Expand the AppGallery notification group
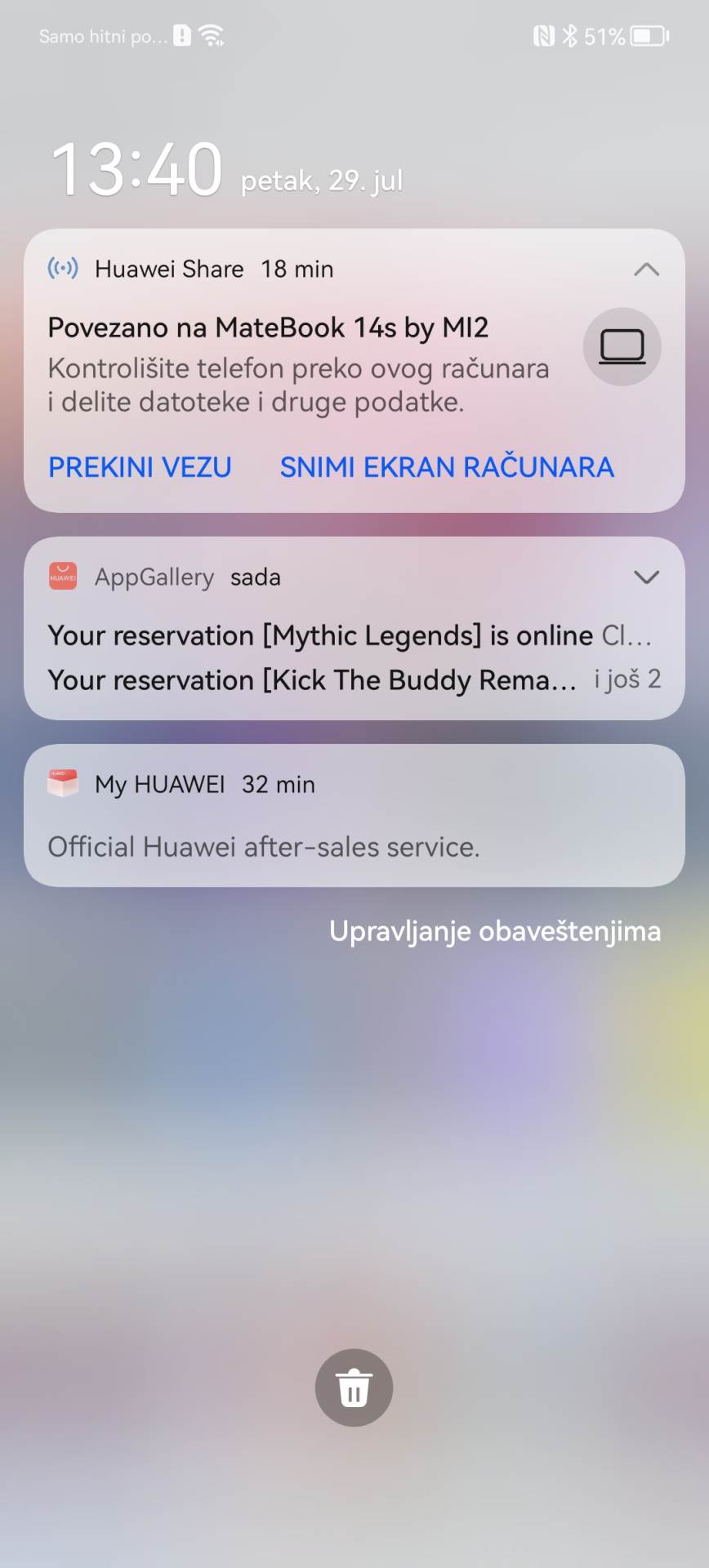This screenshot has height=1568, width=709. pos(647,577)
